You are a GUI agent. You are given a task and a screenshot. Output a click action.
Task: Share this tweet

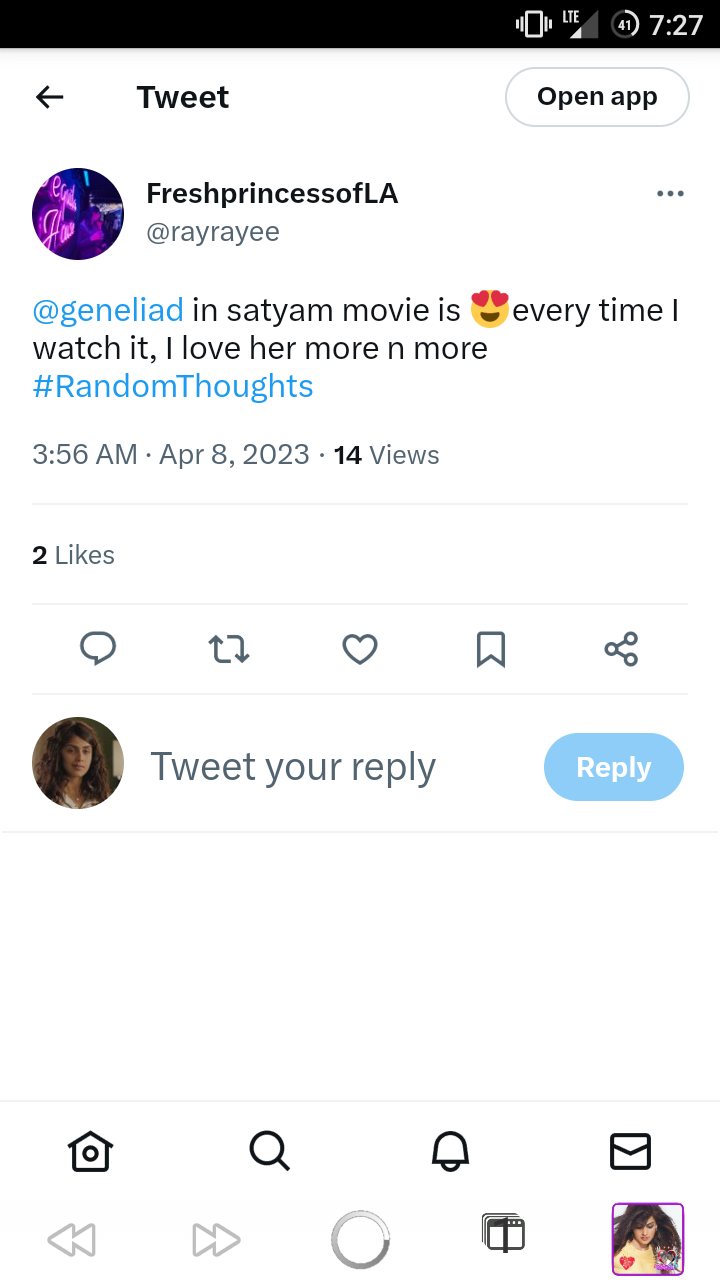(x=621, y=650)
